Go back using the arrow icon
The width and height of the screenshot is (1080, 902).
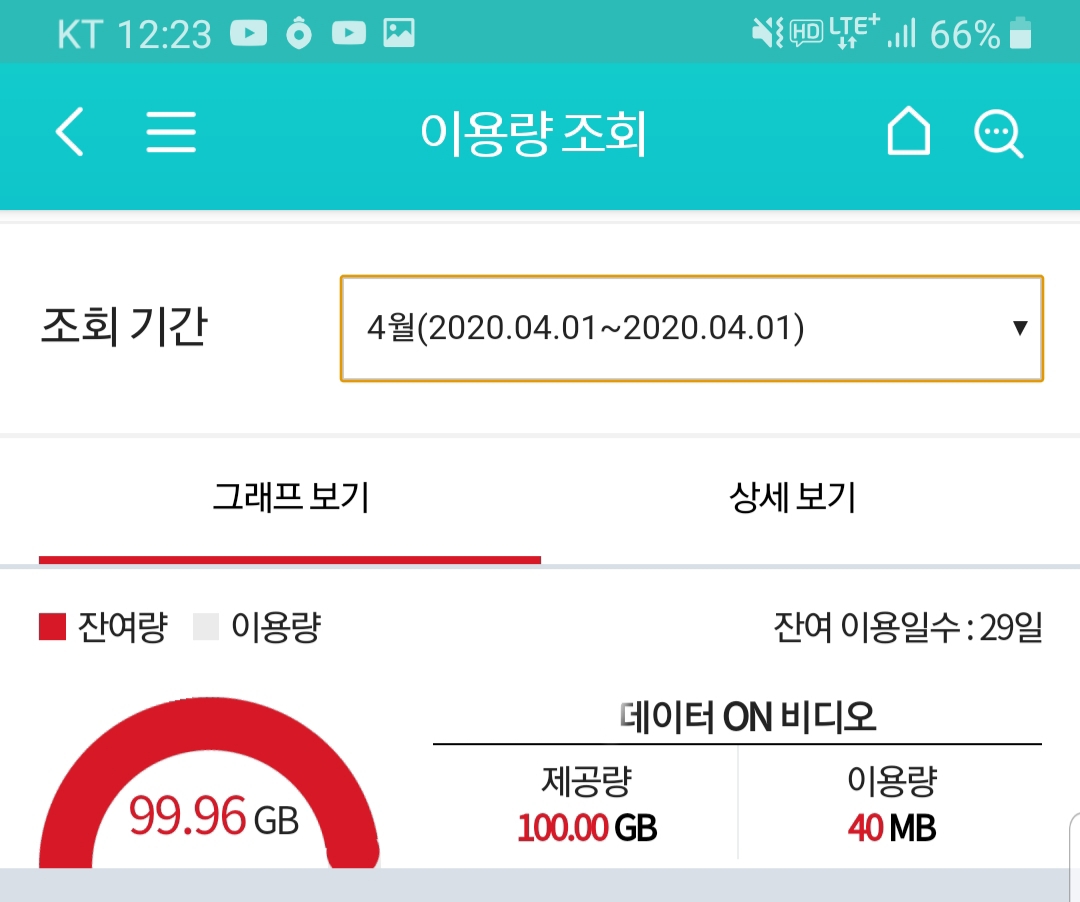coord(69,132)
